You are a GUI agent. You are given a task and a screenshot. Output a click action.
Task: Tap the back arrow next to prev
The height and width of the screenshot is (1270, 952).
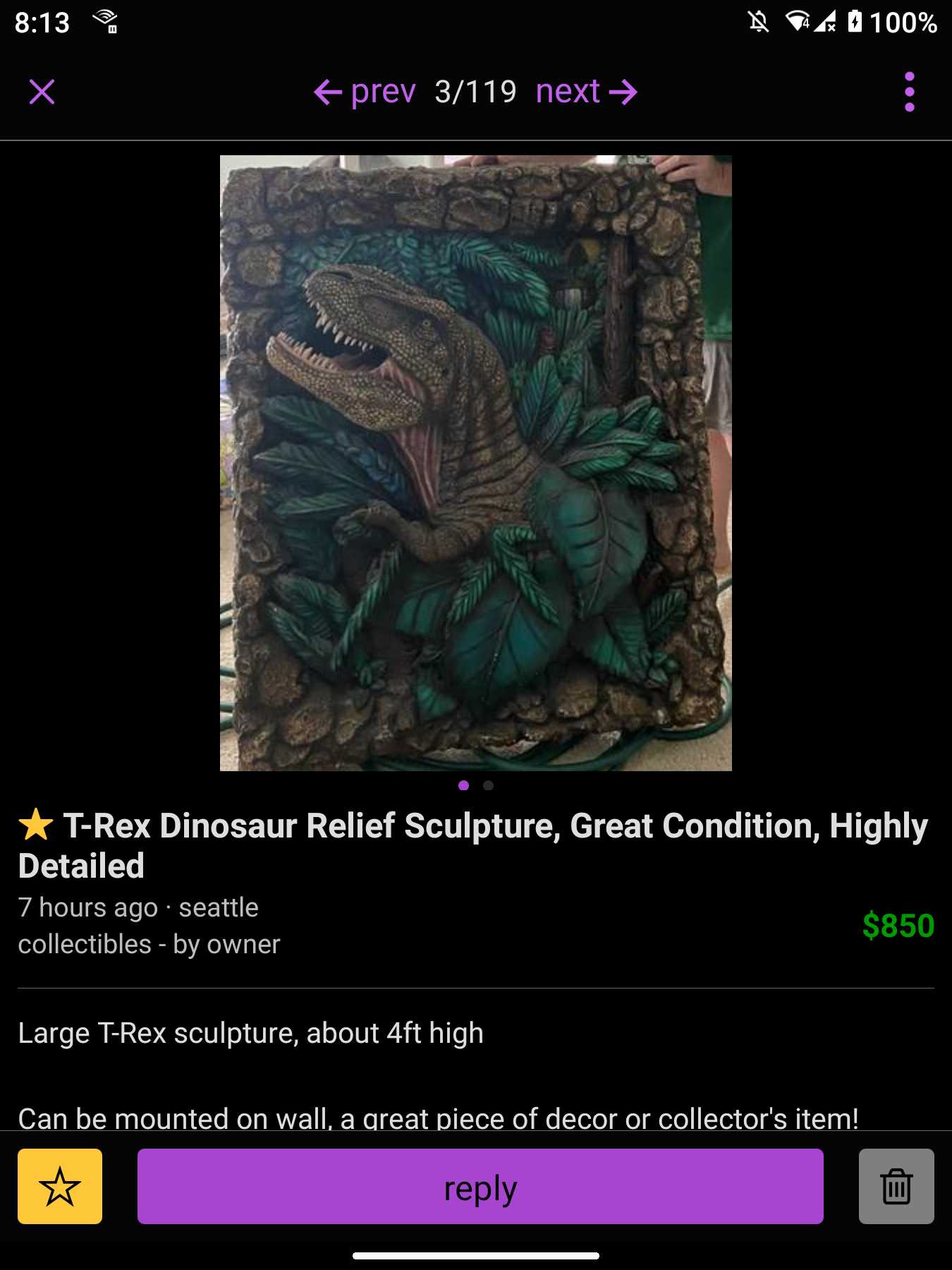(x=328, y=90)
